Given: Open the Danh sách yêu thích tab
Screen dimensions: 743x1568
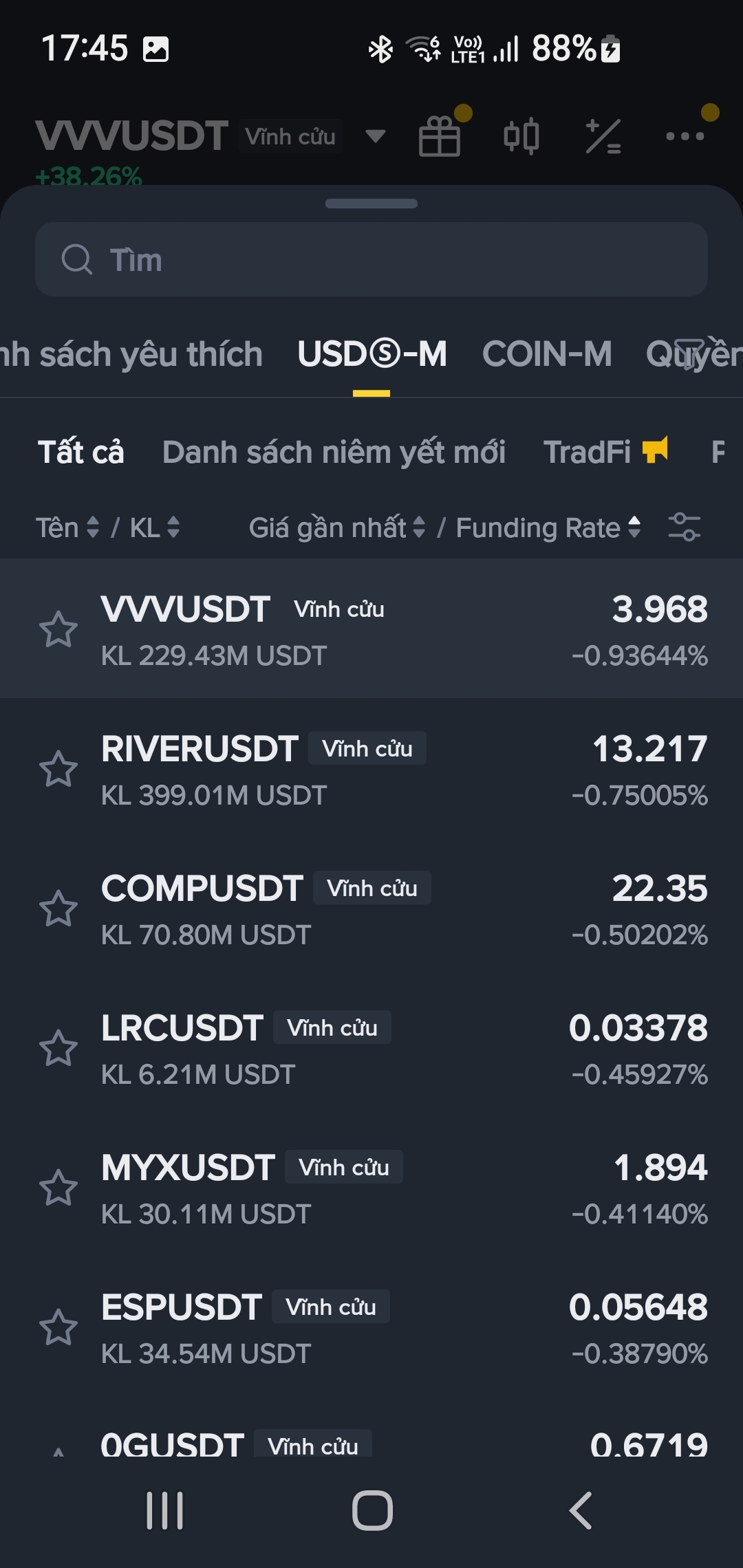Looking at the screenshot, I should point(131,354).
